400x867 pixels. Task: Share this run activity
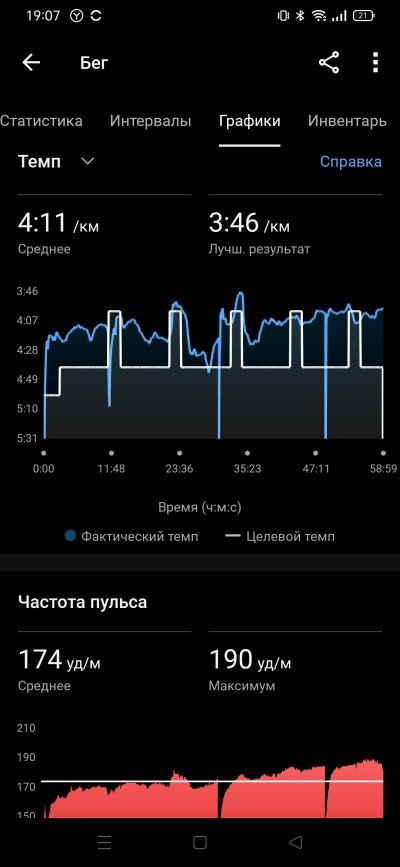click(x=329, y=62)
